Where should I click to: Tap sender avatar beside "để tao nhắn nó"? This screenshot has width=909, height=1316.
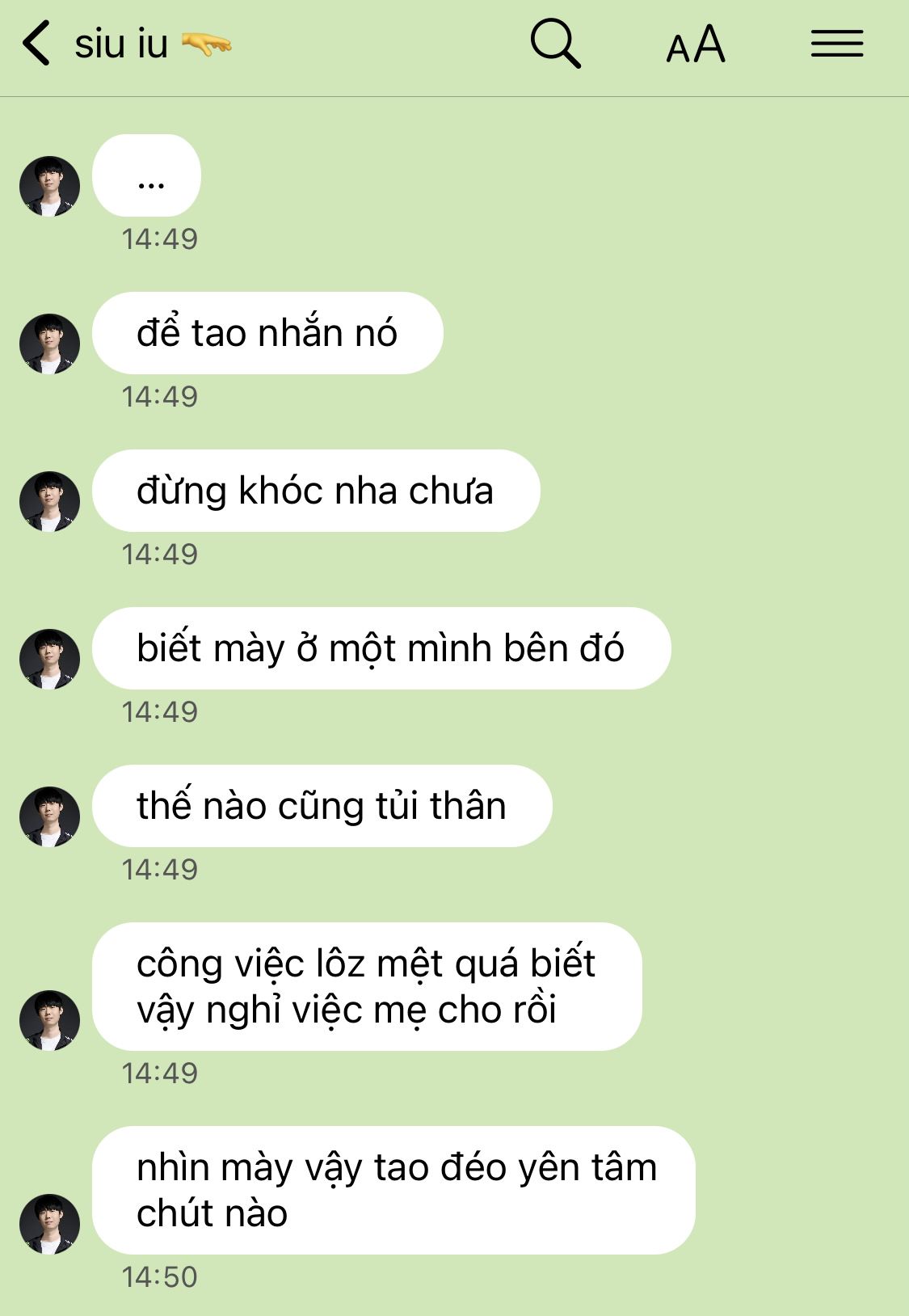(x=49, y=344)
